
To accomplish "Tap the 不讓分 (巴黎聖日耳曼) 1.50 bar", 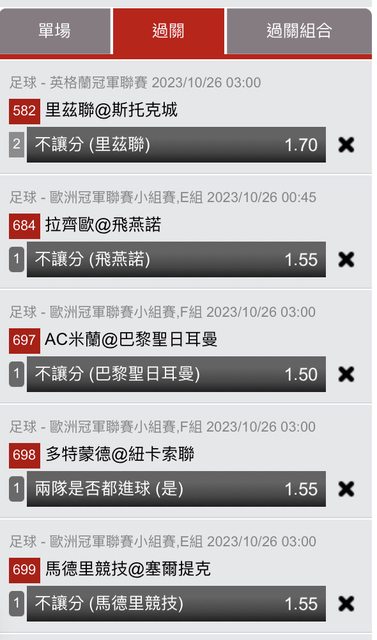I will tap(176, 374).
